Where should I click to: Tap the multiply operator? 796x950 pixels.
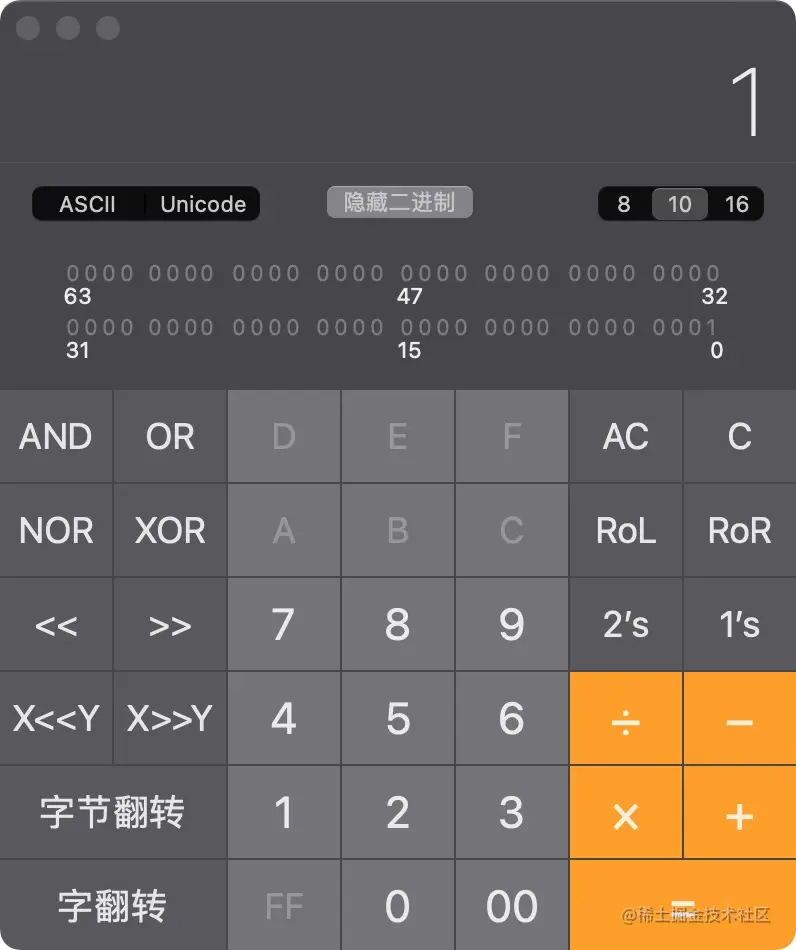(625, 813)
